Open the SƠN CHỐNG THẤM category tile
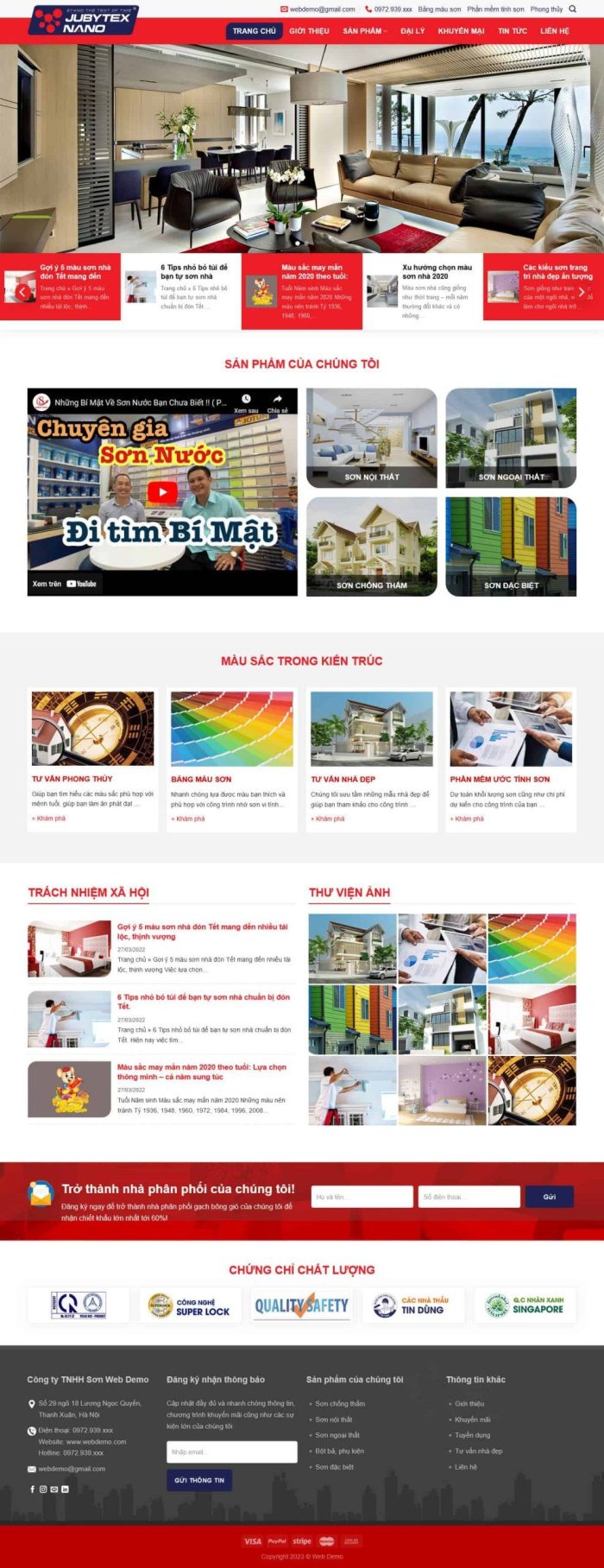604x1568 pixels. (372, 547)
